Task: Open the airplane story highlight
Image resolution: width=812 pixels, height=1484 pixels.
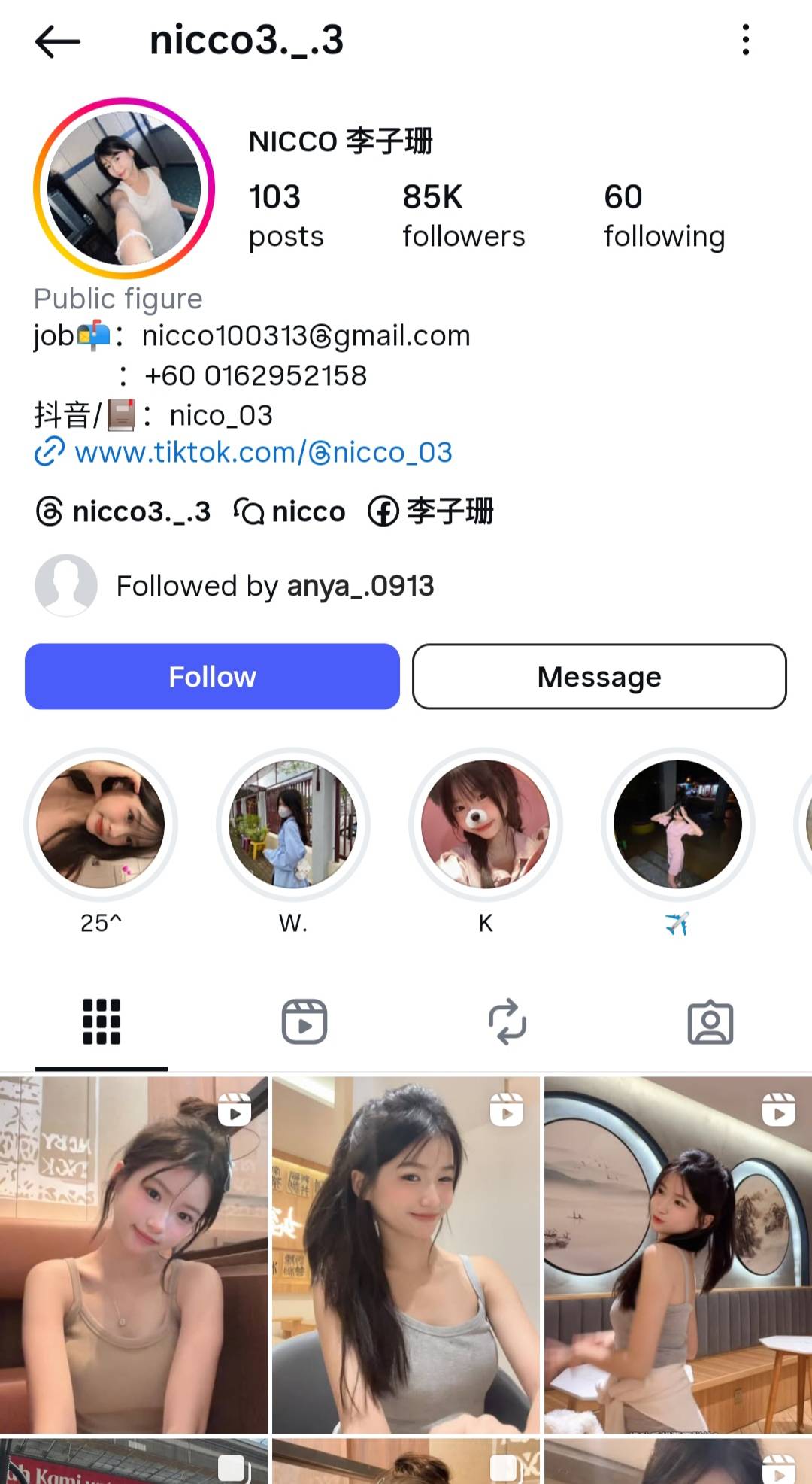Action: (x=677, y=824)
